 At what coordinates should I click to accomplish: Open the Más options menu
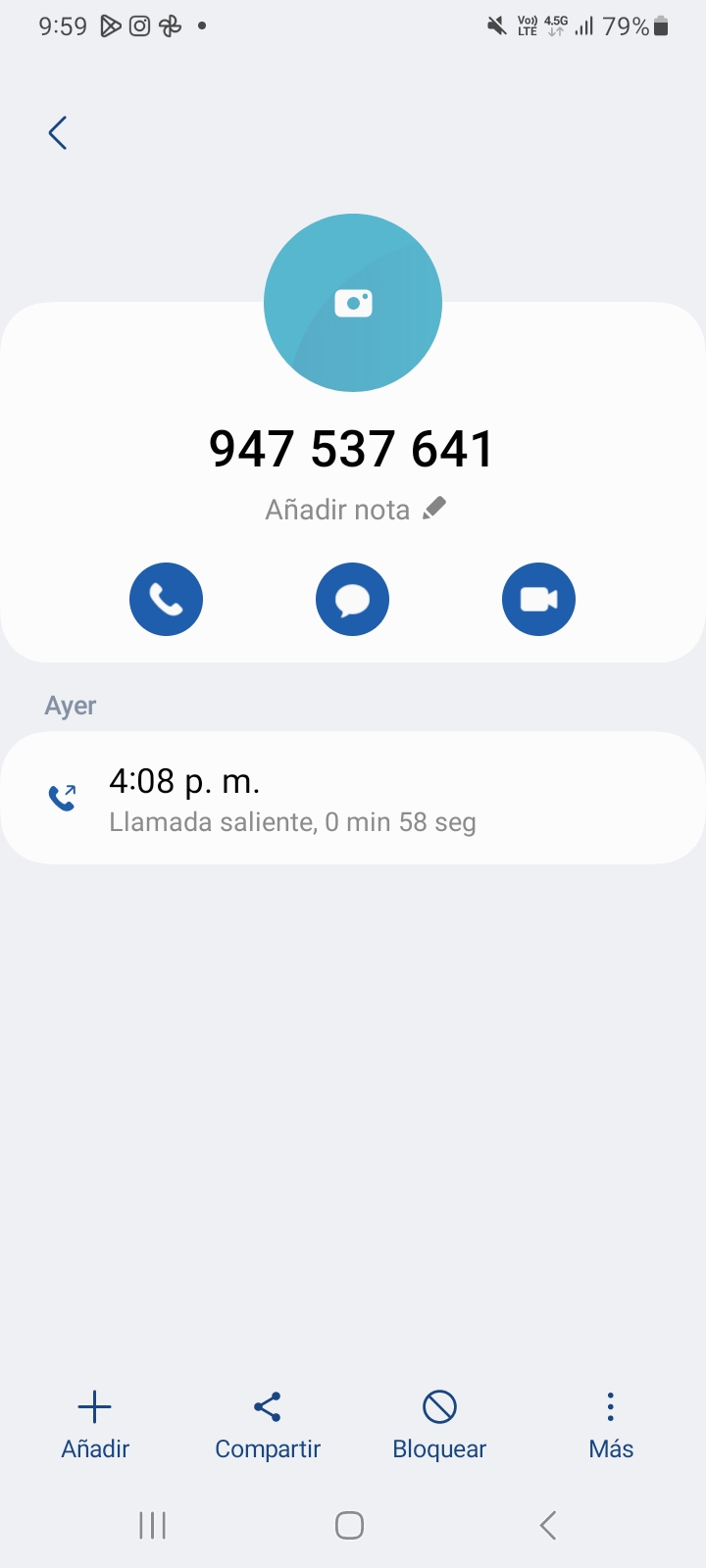[611, 1425]
